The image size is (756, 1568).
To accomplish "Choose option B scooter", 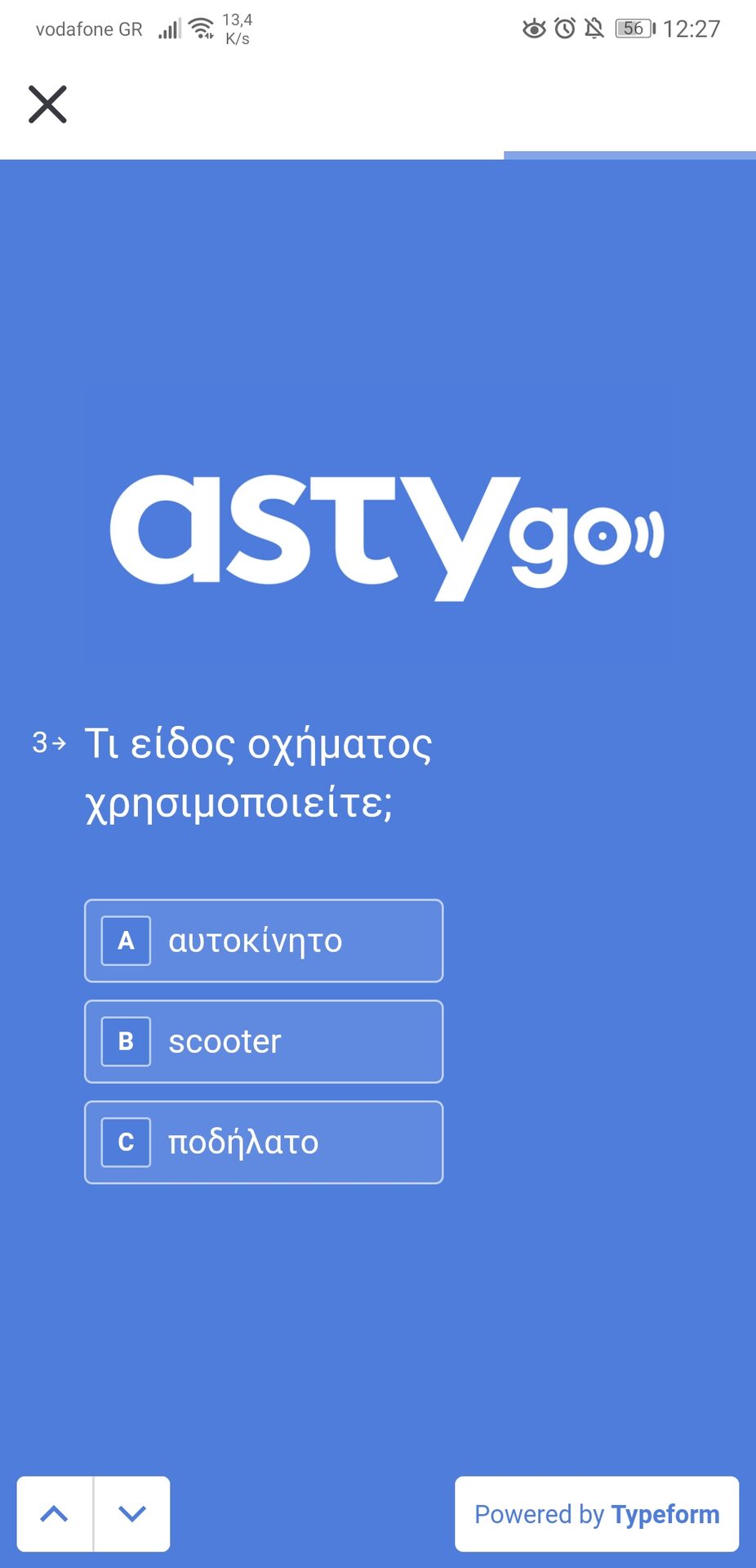I will (263, 1041).
